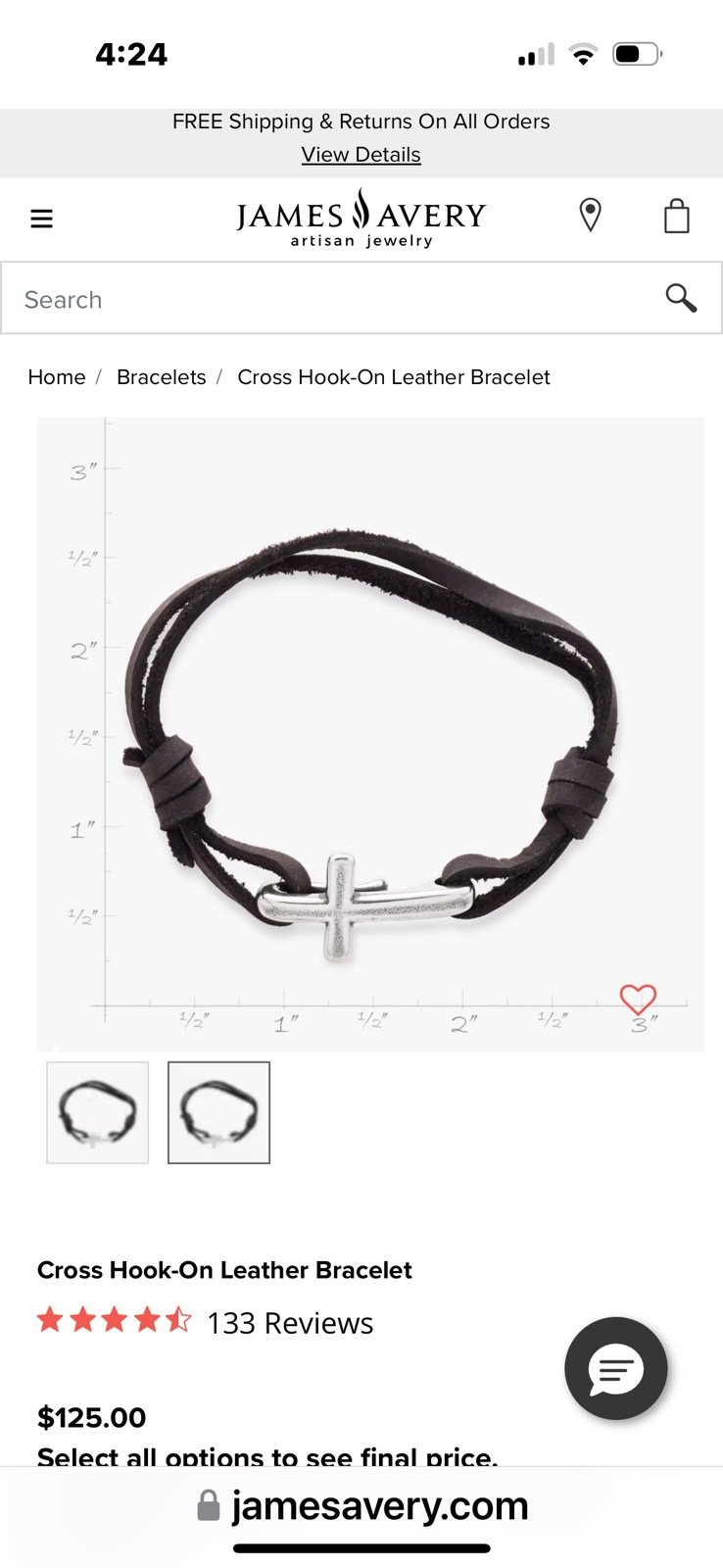This screenshot has height=1568, width=723.
Task: Add bracelet to favorites with heart icon
Action: tap(638, 999)
